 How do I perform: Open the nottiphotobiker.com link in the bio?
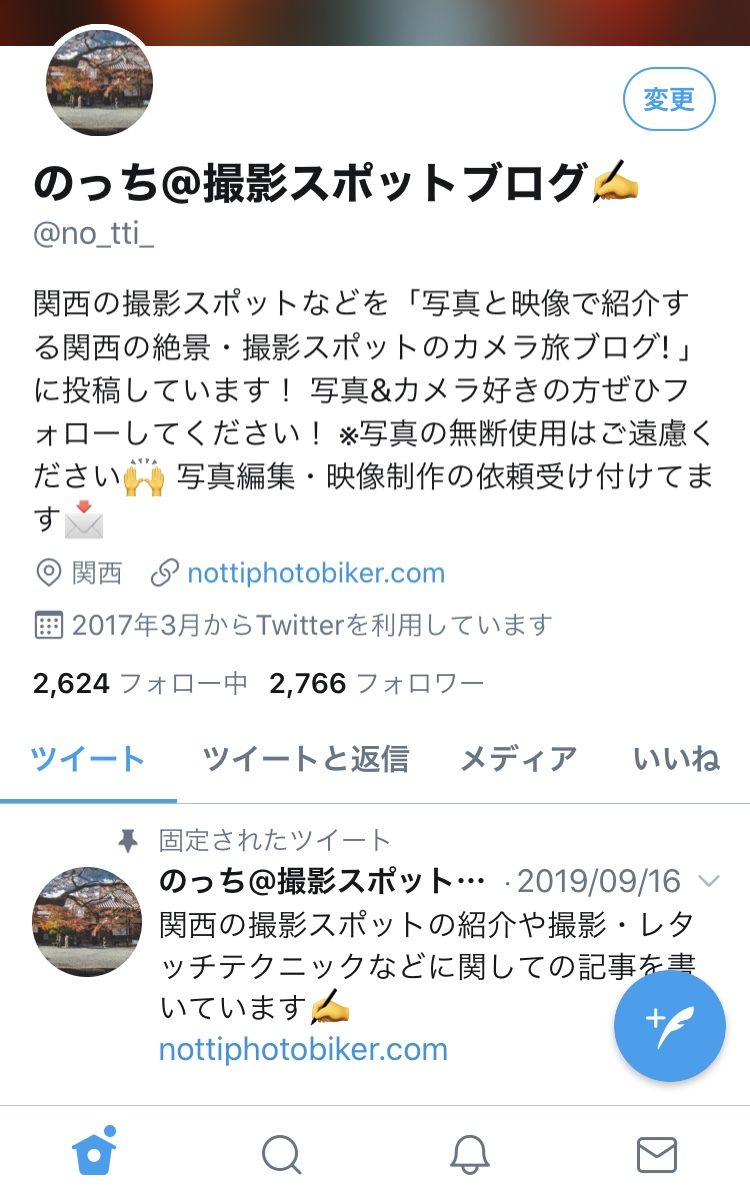point(316,574)
